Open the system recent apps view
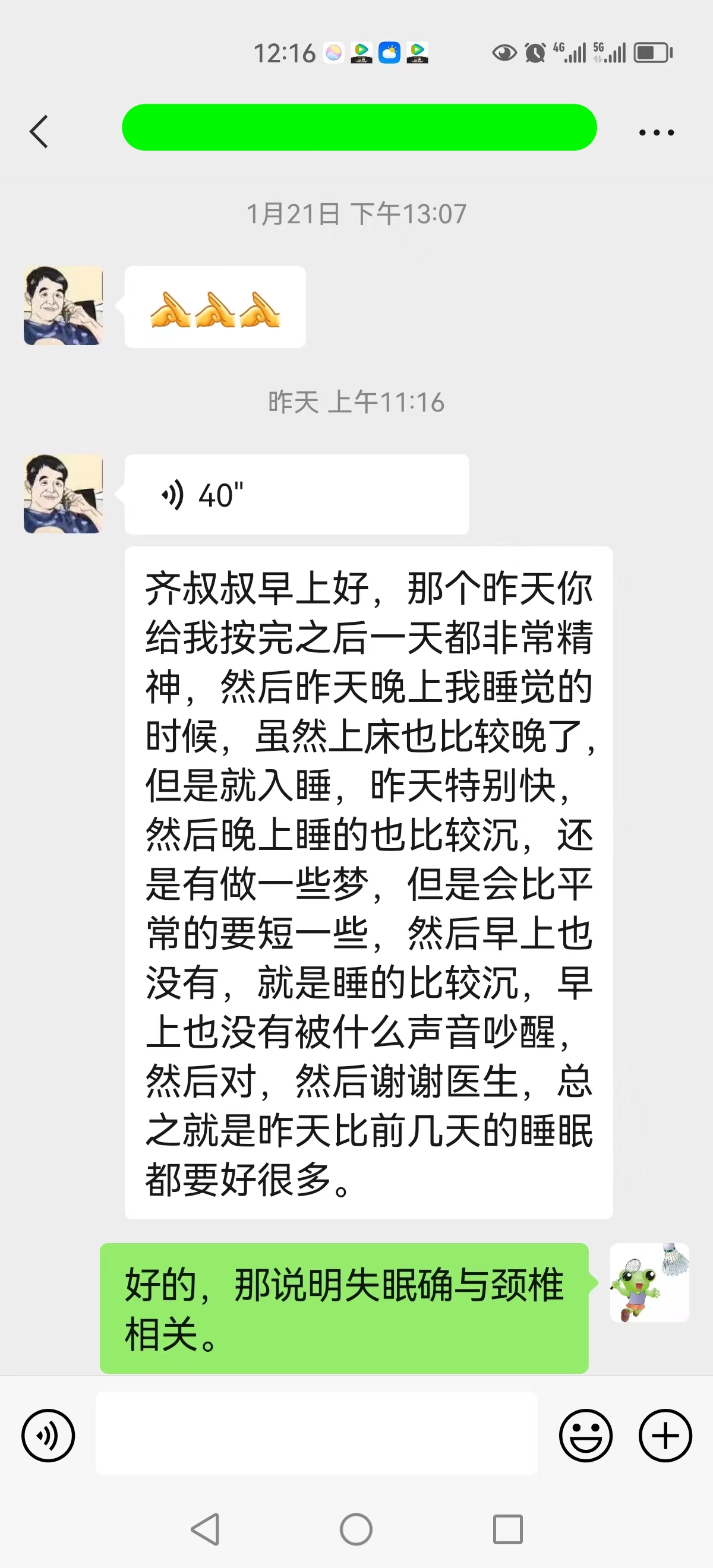The height and width of the screenshot is (1568, 713). 507,1528
